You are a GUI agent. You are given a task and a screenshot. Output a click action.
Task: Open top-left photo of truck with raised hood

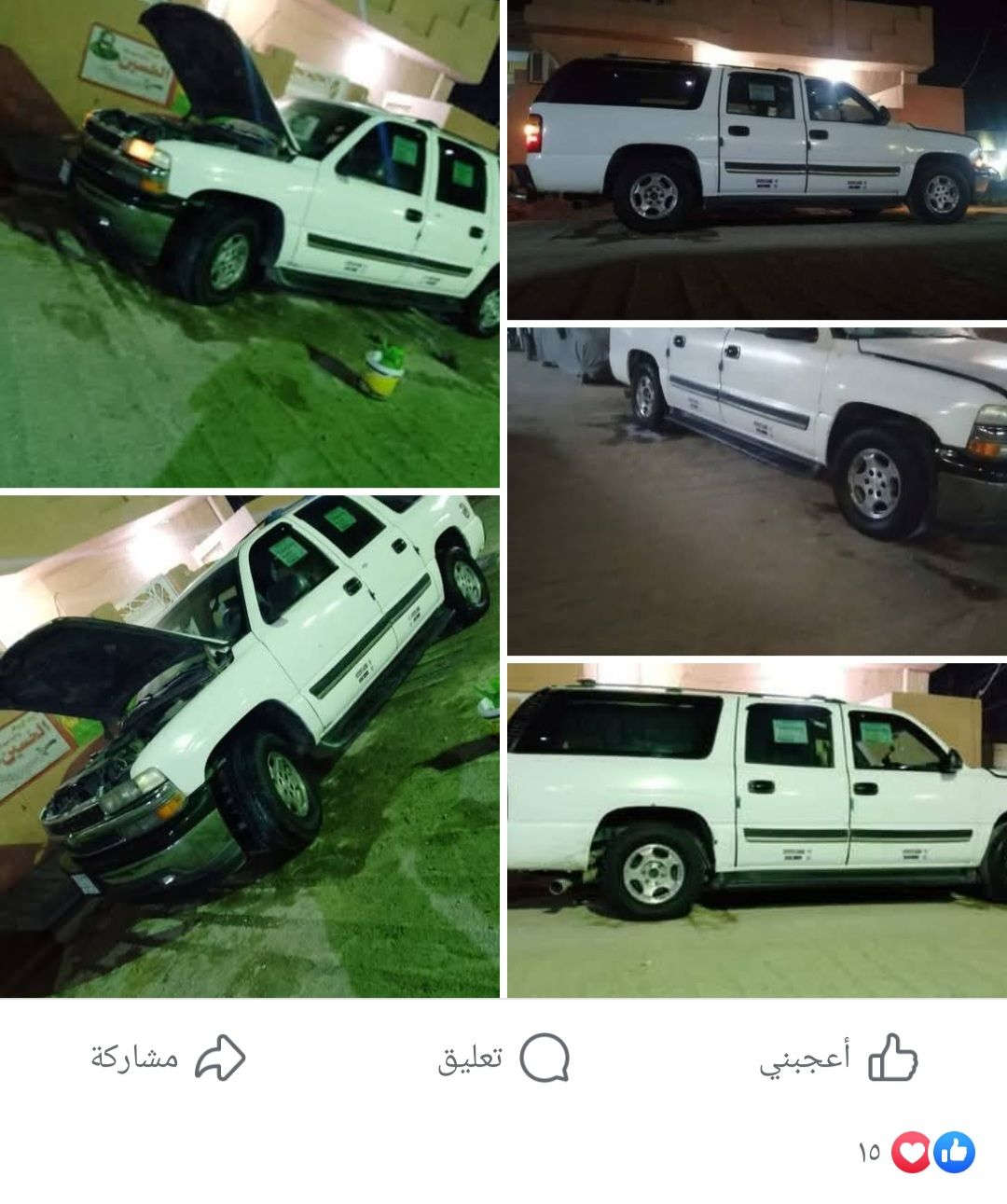pyautogui.click(x=249, y=242)
